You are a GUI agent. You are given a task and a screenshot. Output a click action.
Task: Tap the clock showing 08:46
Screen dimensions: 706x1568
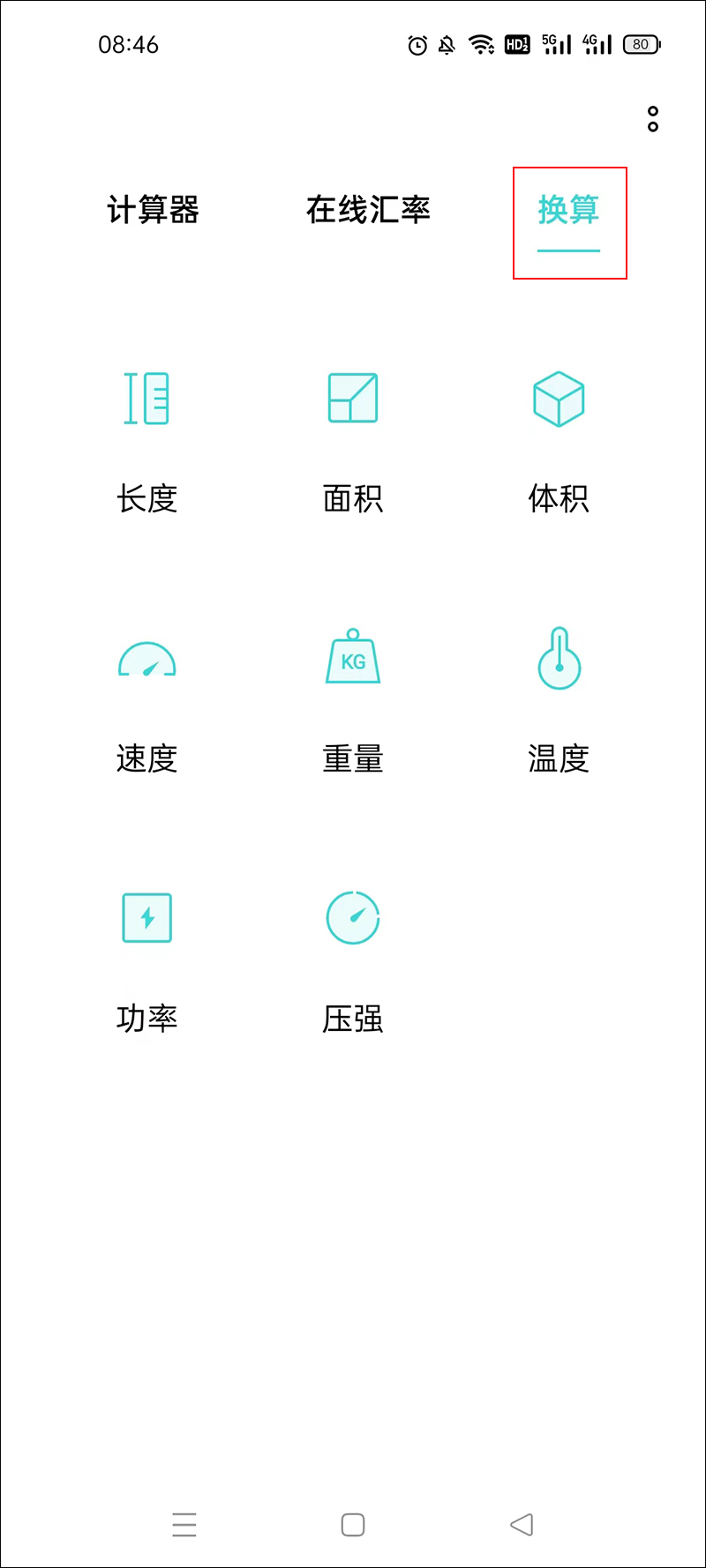point(127,44)
